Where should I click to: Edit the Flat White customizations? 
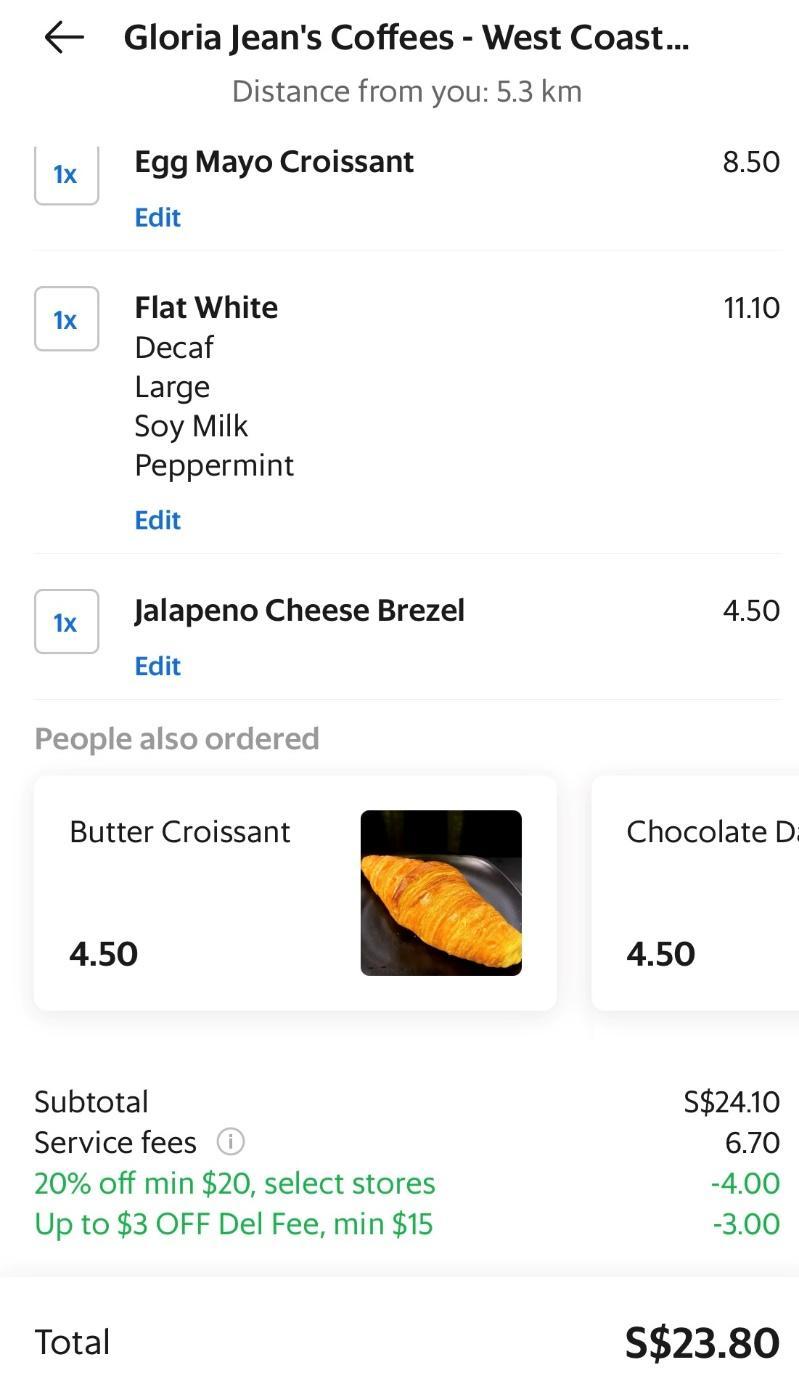pyautogui.click(x=158, y=520)
